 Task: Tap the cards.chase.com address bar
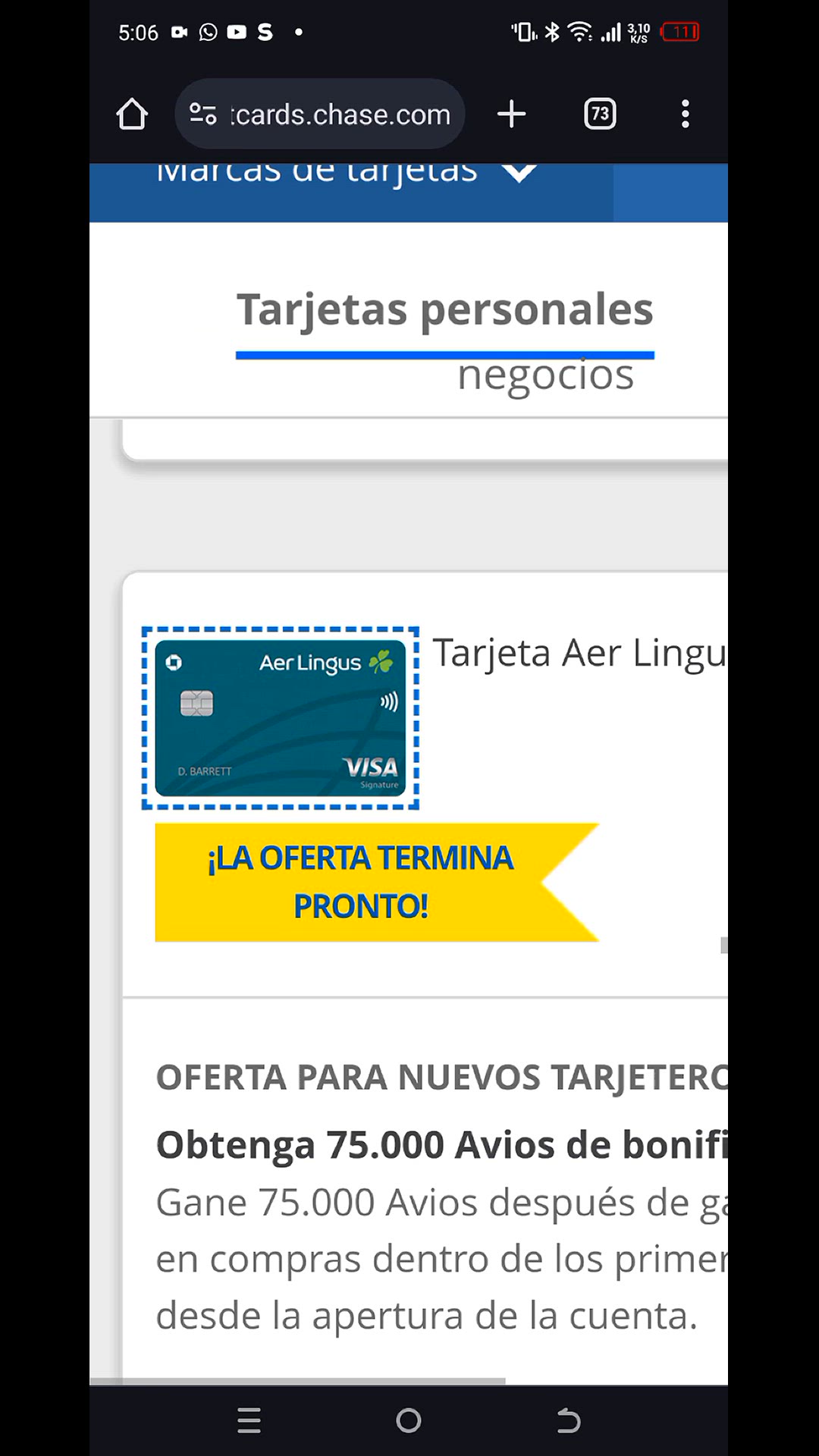[320, 115]
